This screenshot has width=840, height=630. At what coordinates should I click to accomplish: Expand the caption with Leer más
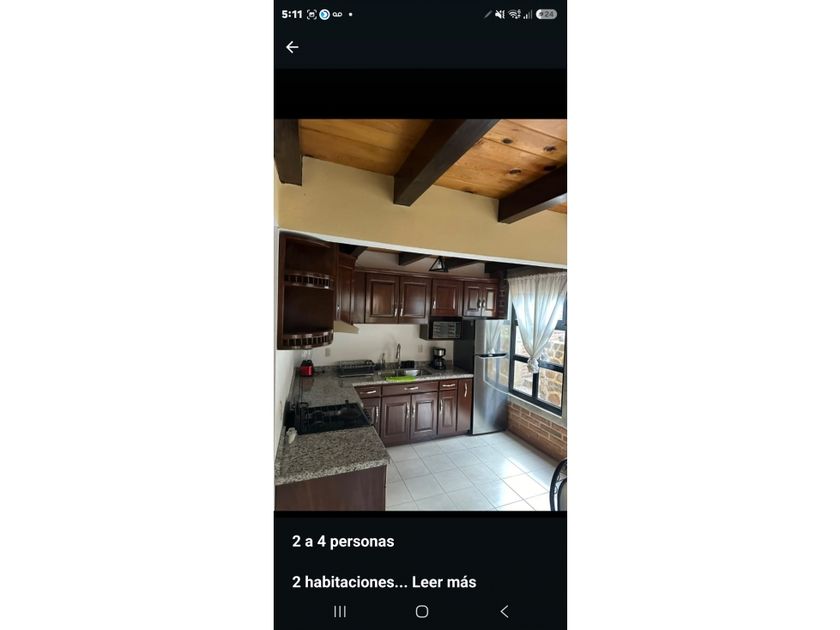(444, 582)
